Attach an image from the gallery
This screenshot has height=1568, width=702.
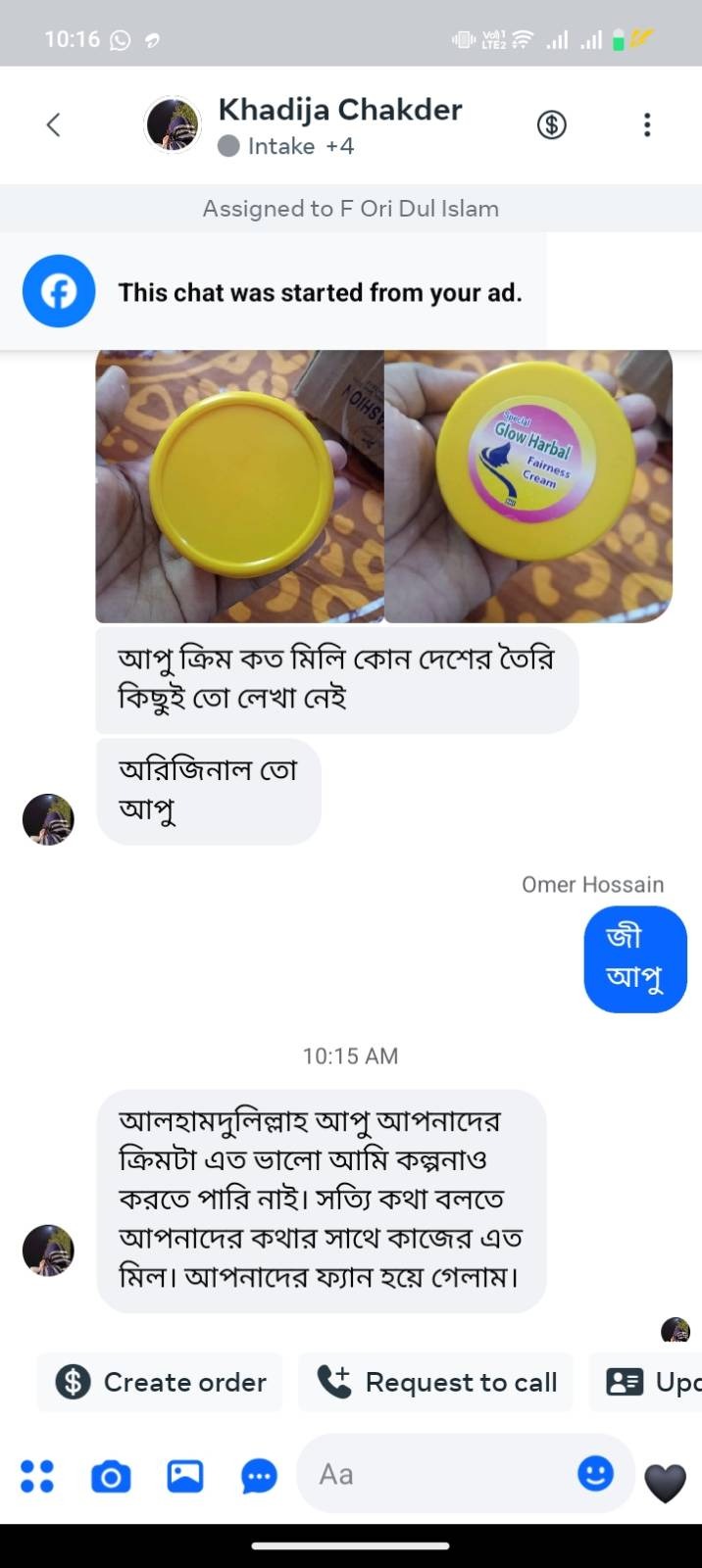tap(185, 1476)
